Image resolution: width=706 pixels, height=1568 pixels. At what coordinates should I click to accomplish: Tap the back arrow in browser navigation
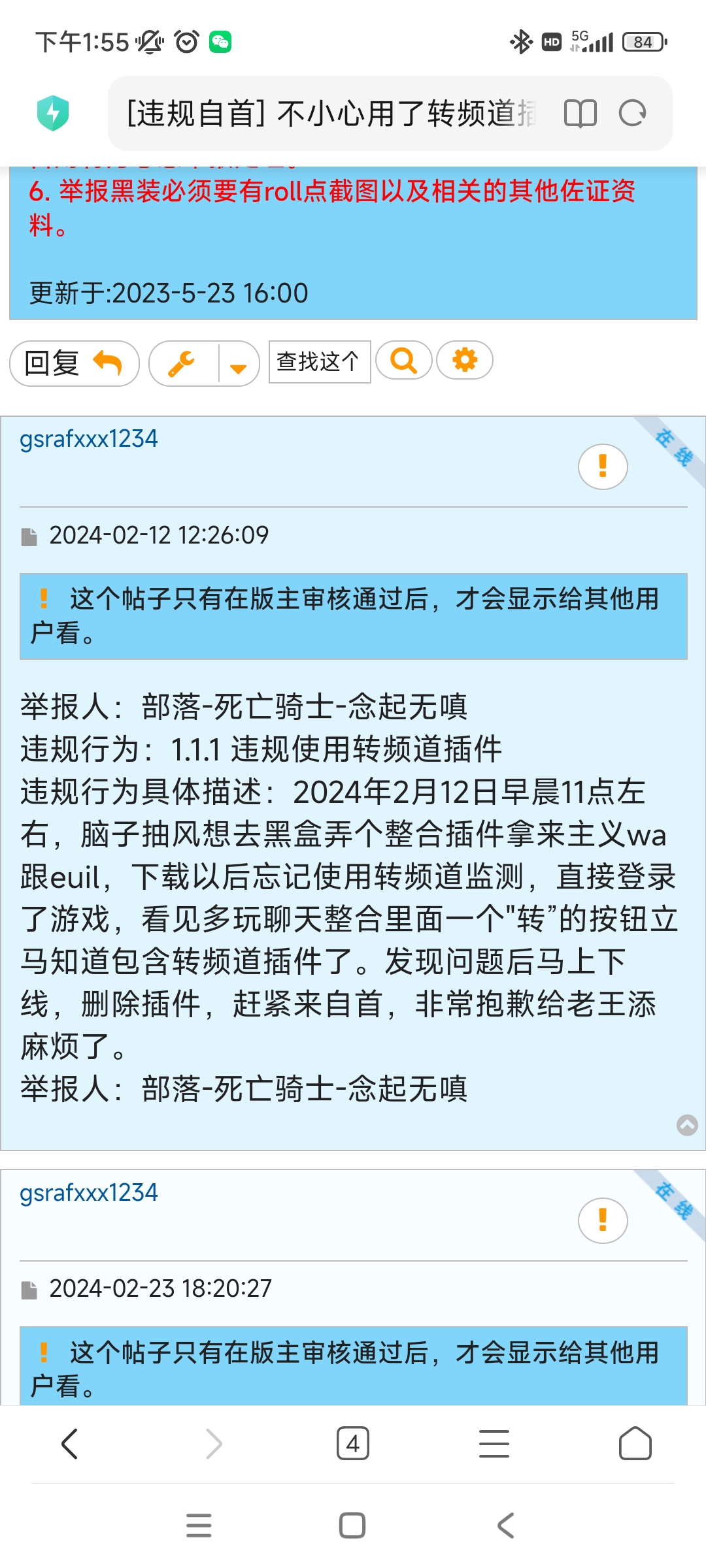[70, 1445]
